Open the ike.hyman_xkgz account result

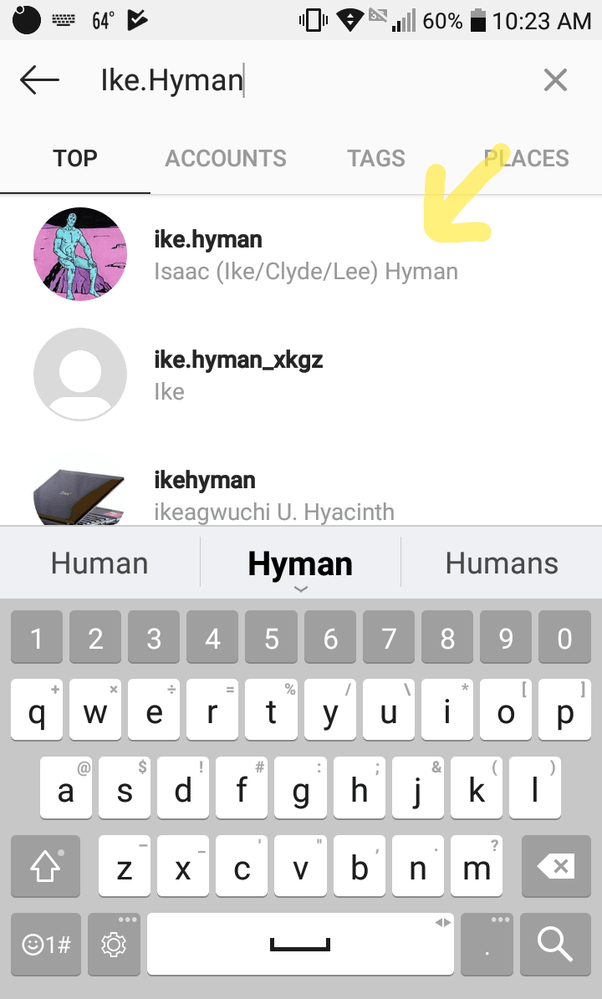pos(301,375)
